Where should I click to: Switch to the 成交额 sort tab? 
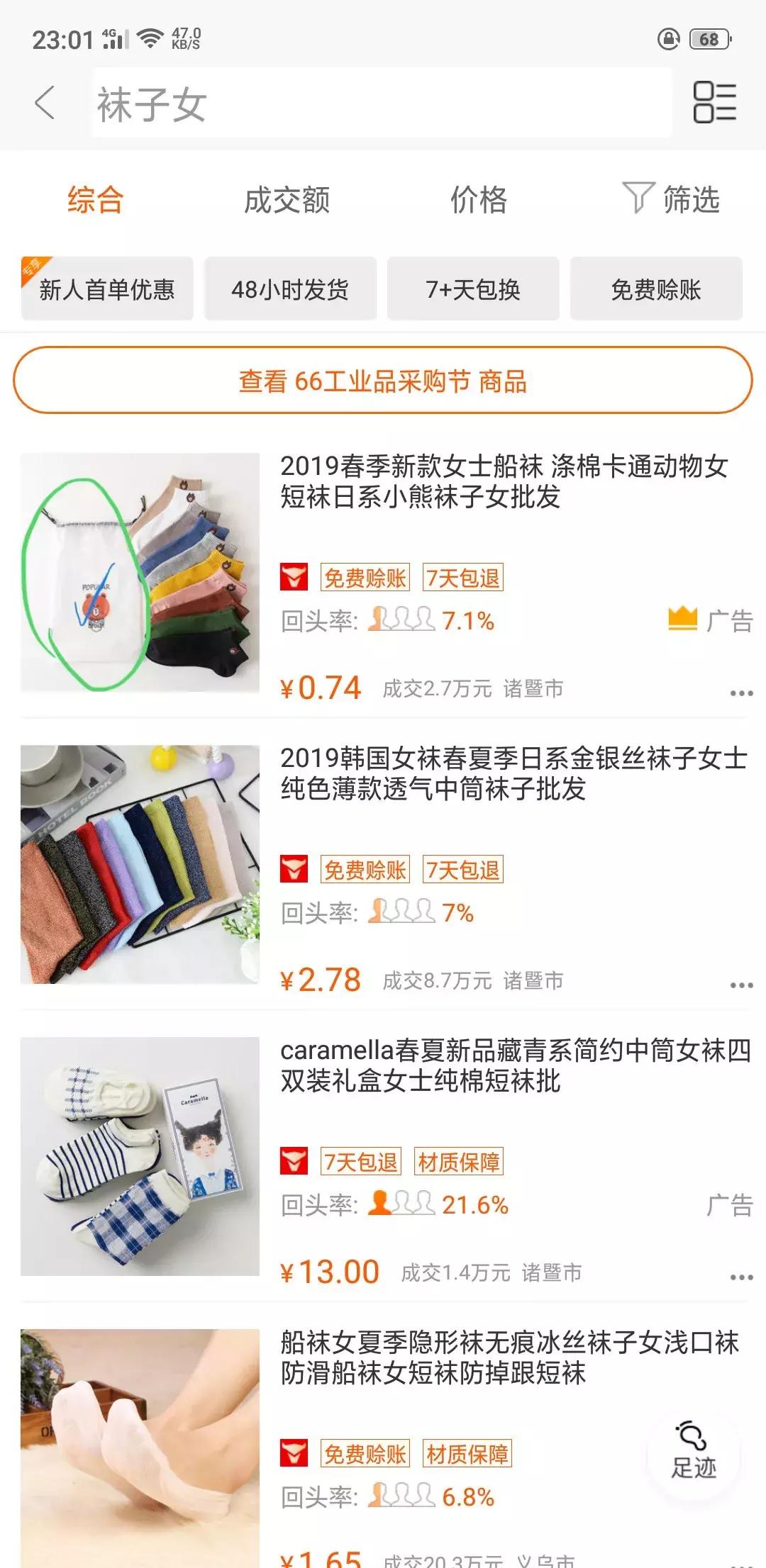287,199
